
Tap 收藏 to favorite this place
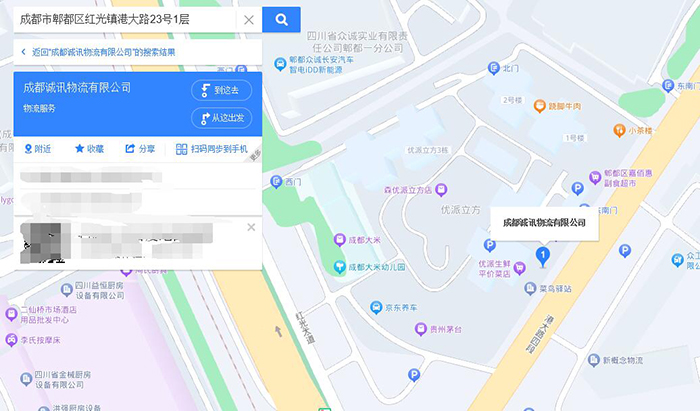89,149
